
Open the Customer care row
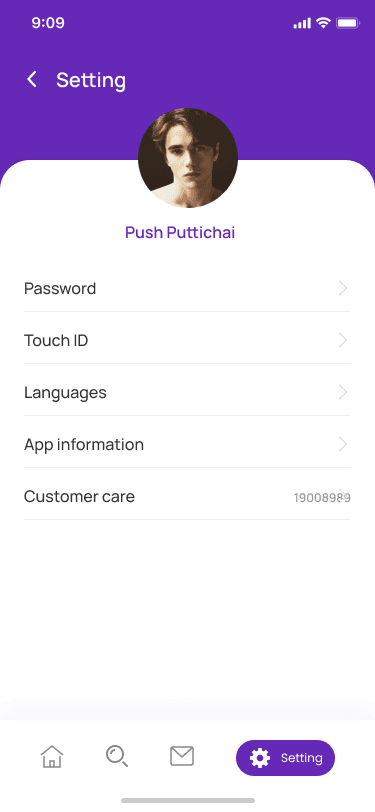pyautogui.click(x=188, y=496)
